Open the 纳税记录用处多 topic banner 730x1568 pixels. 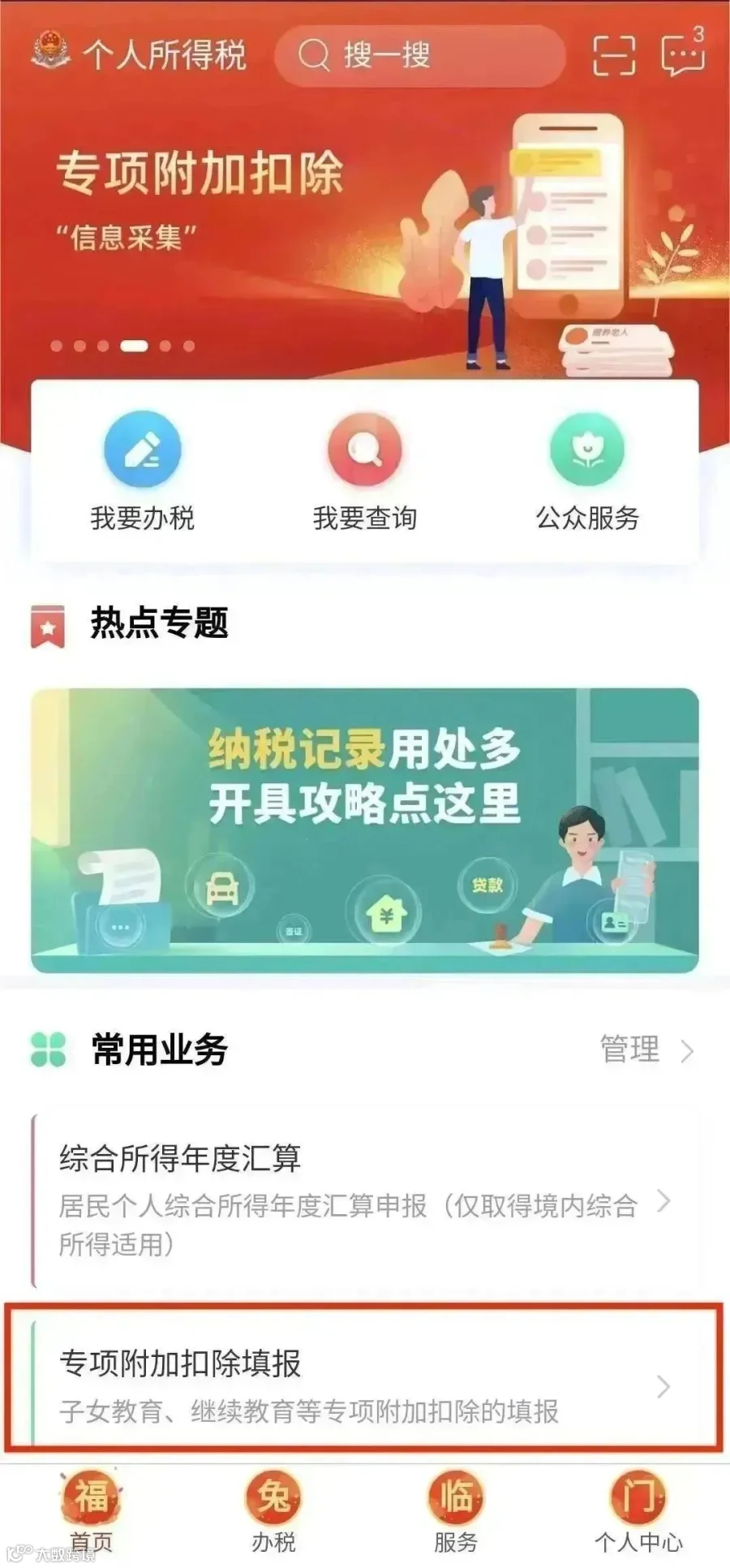point(365,830)
